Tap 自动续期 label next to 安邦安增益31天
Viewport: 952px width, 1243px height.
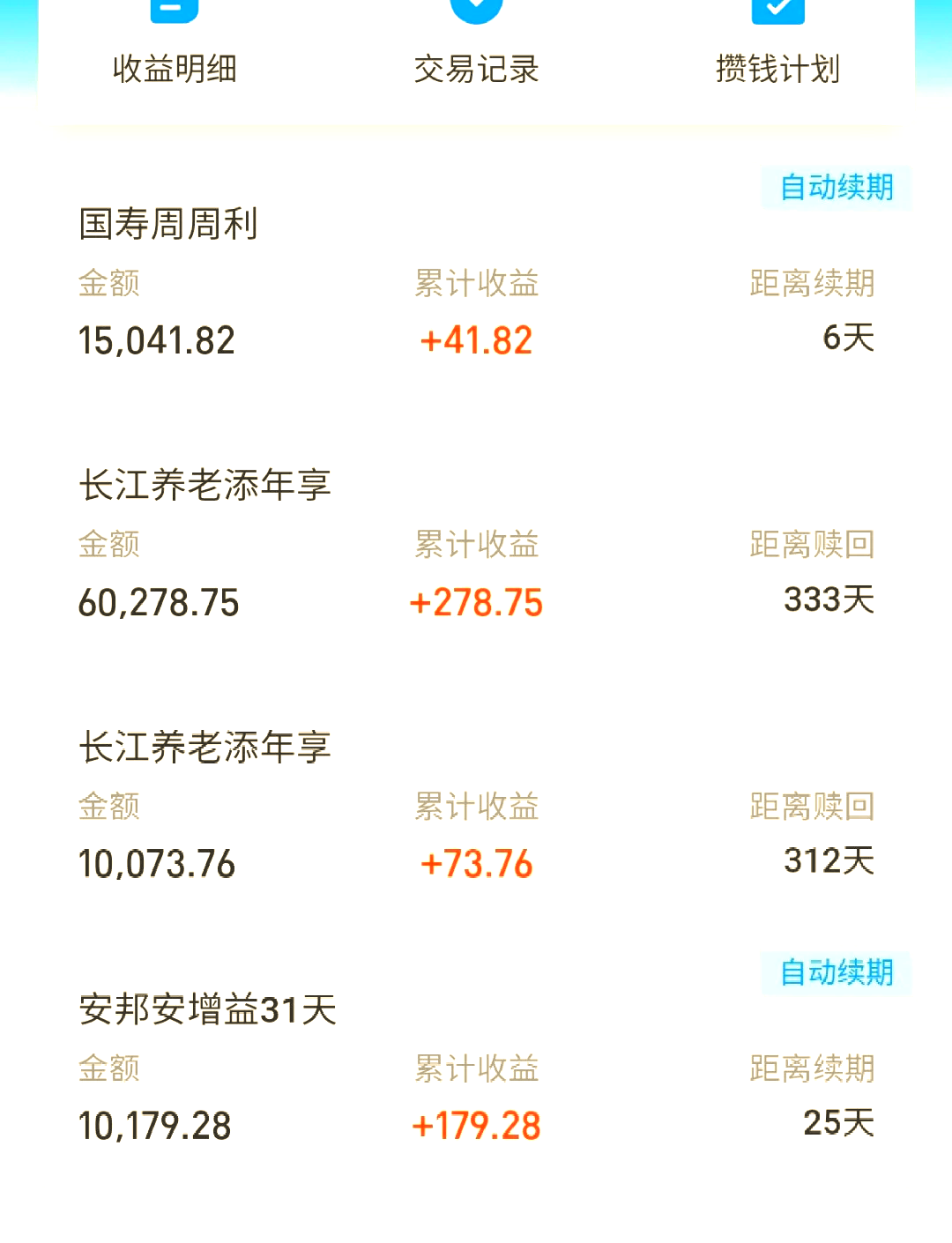tap(836, 974)
